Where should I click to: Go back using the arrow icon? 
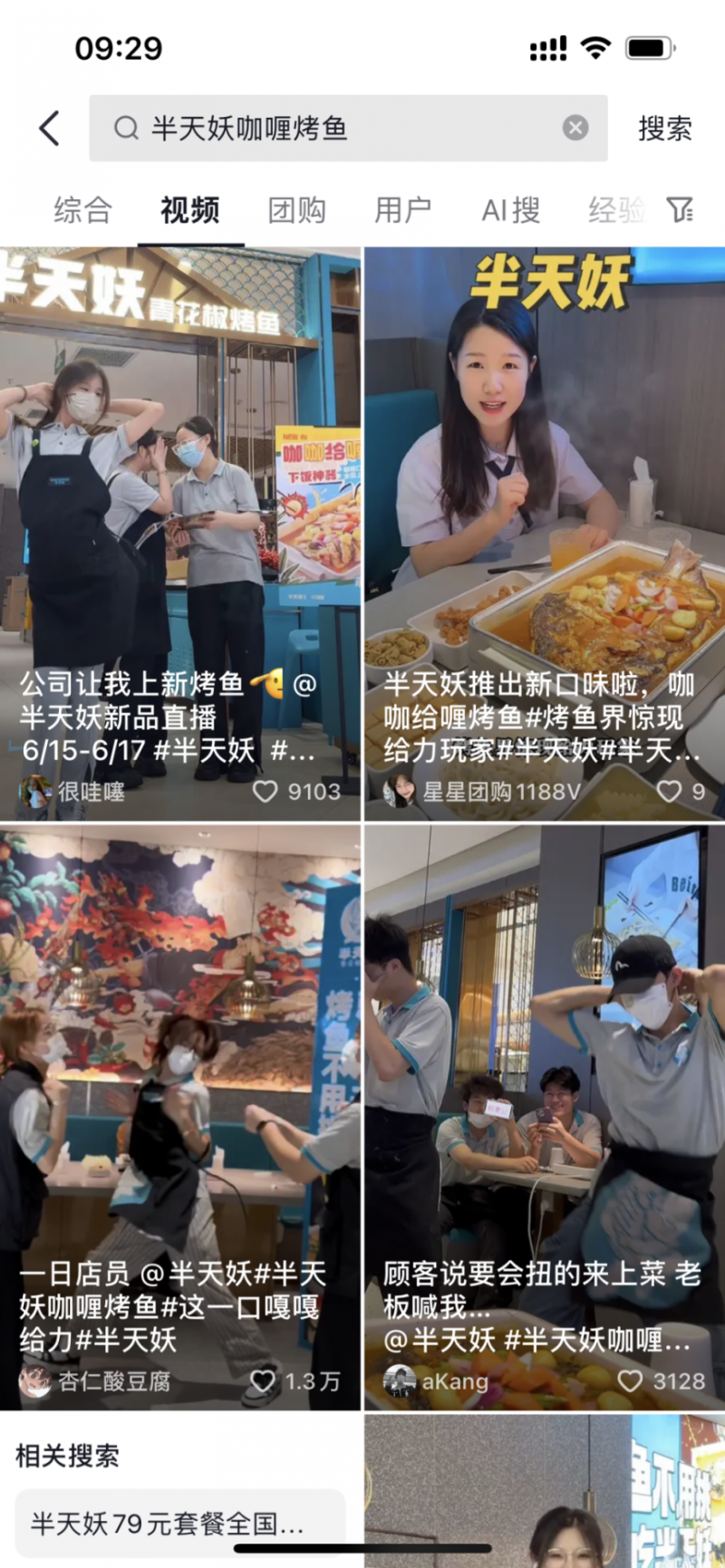(x=50, y=129)
